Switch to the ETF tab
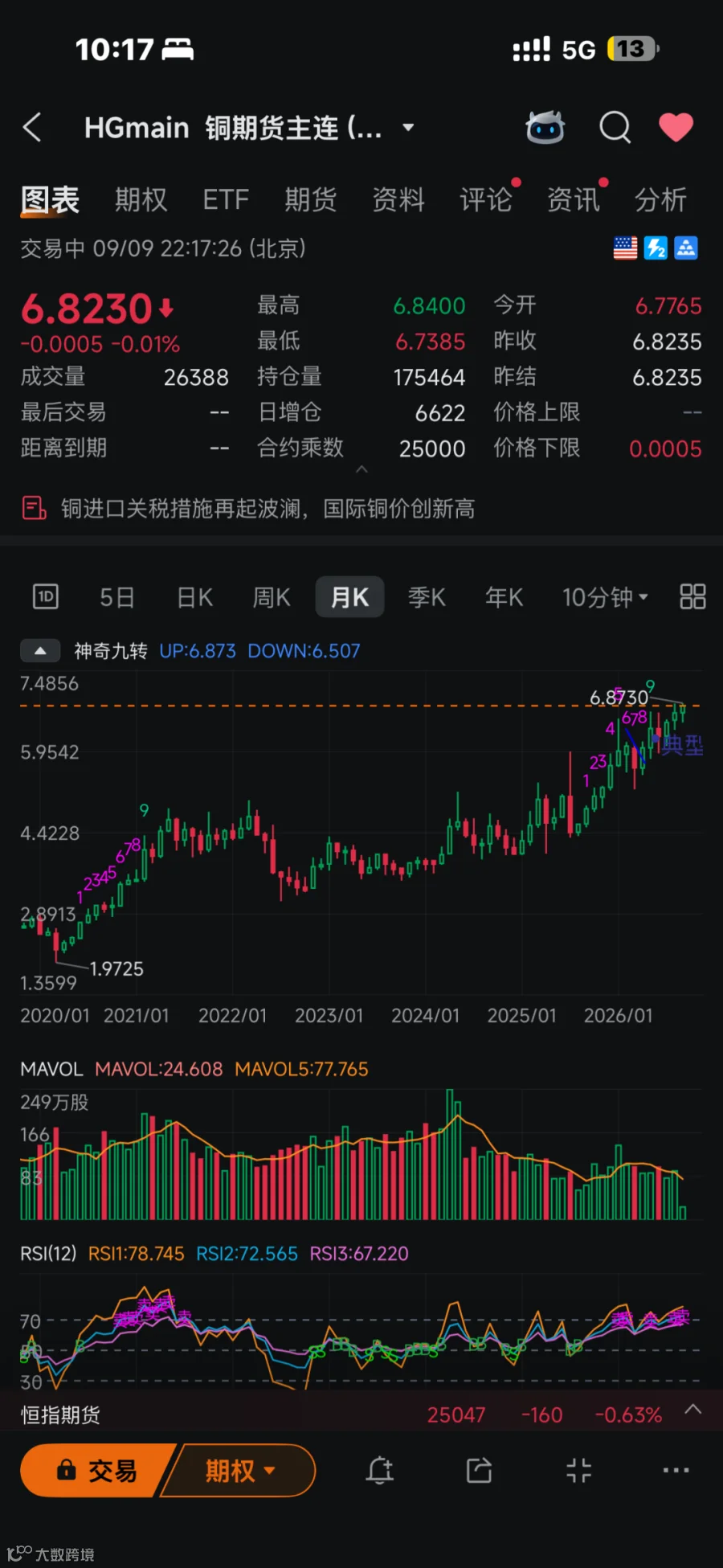 tap(226, 199)
